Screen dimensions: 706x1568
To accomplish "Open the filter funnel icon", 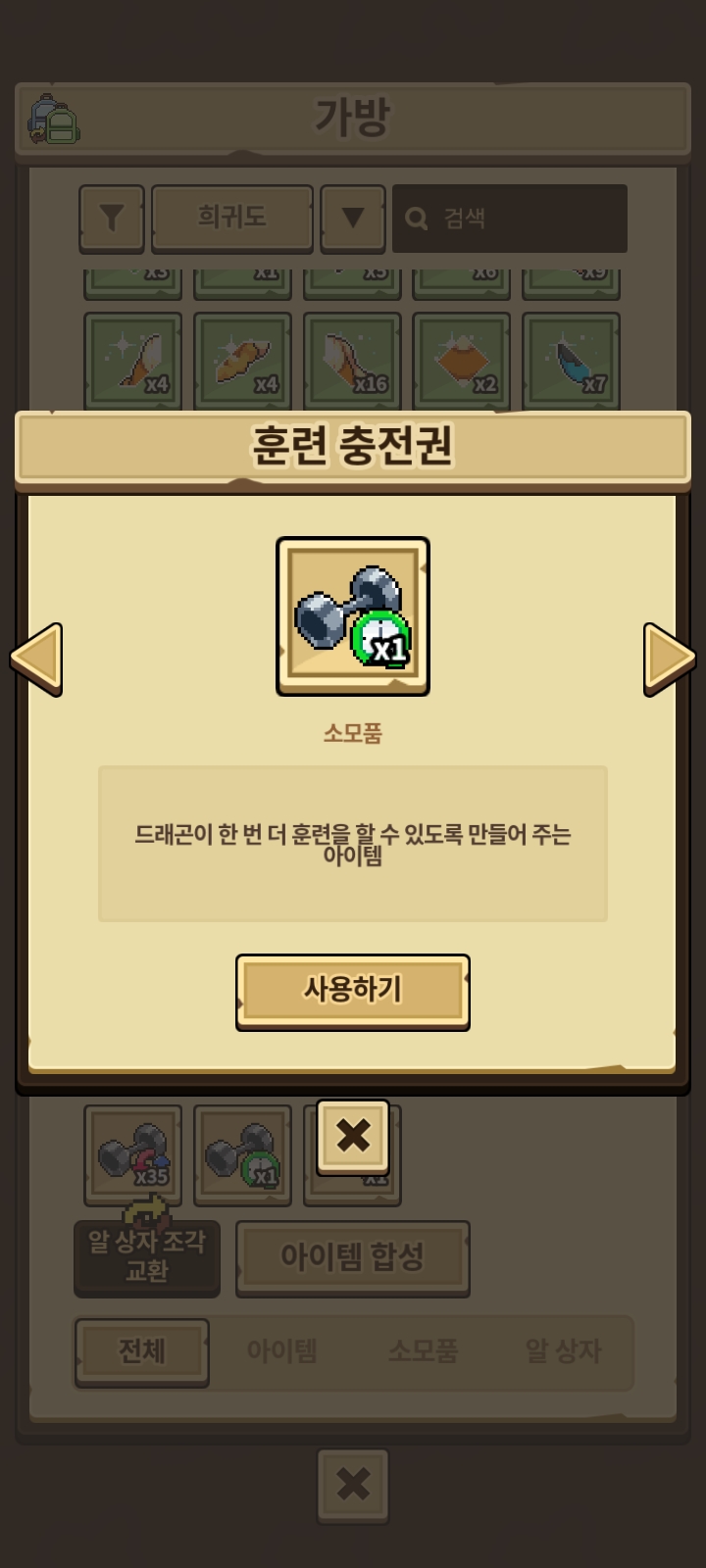I will 112,218.
